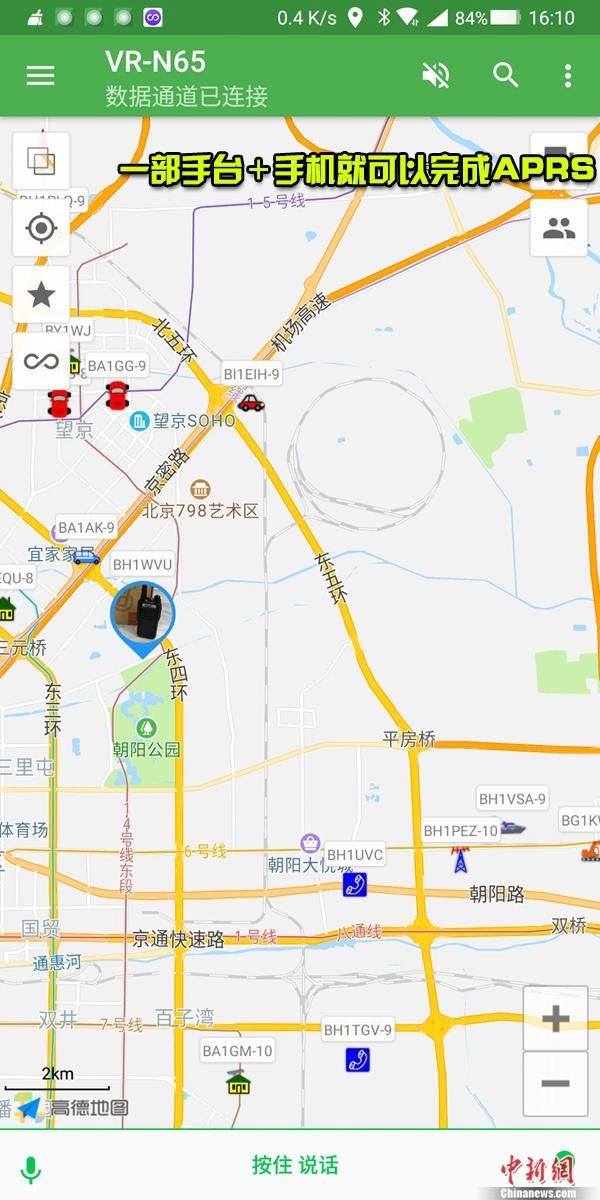Center map on my location

(x=41, y=228)
